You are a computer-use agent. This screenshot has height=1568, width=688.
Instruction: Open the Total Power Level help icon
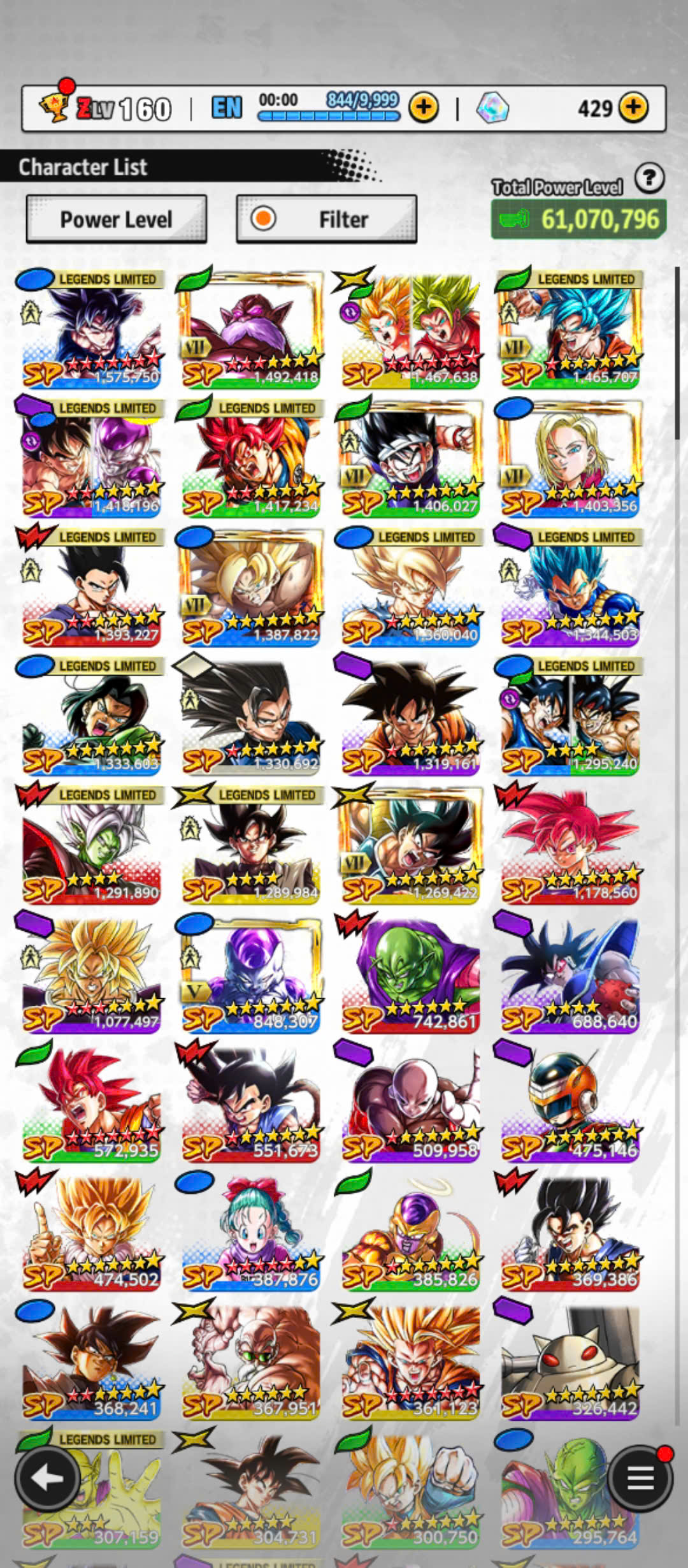click(650, 178)
